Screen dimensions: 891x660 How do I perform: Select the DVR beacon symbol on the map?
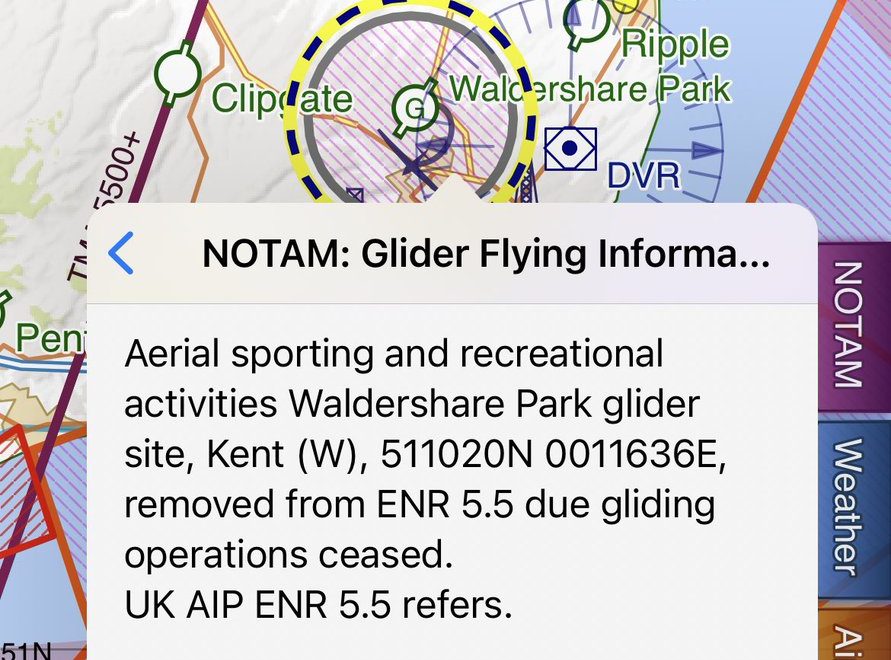(x=570, y=148)
